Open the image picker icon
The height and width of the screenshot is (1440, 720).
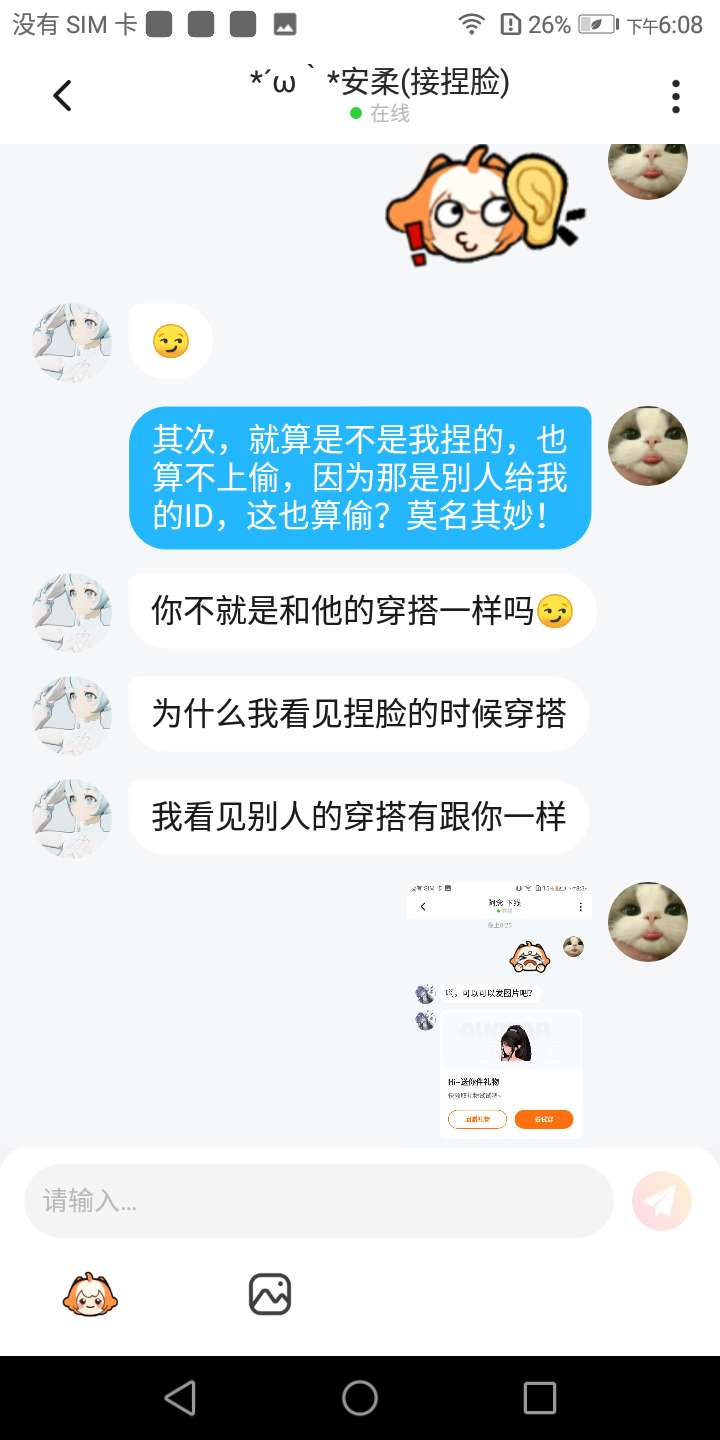tap(269, 1294)
